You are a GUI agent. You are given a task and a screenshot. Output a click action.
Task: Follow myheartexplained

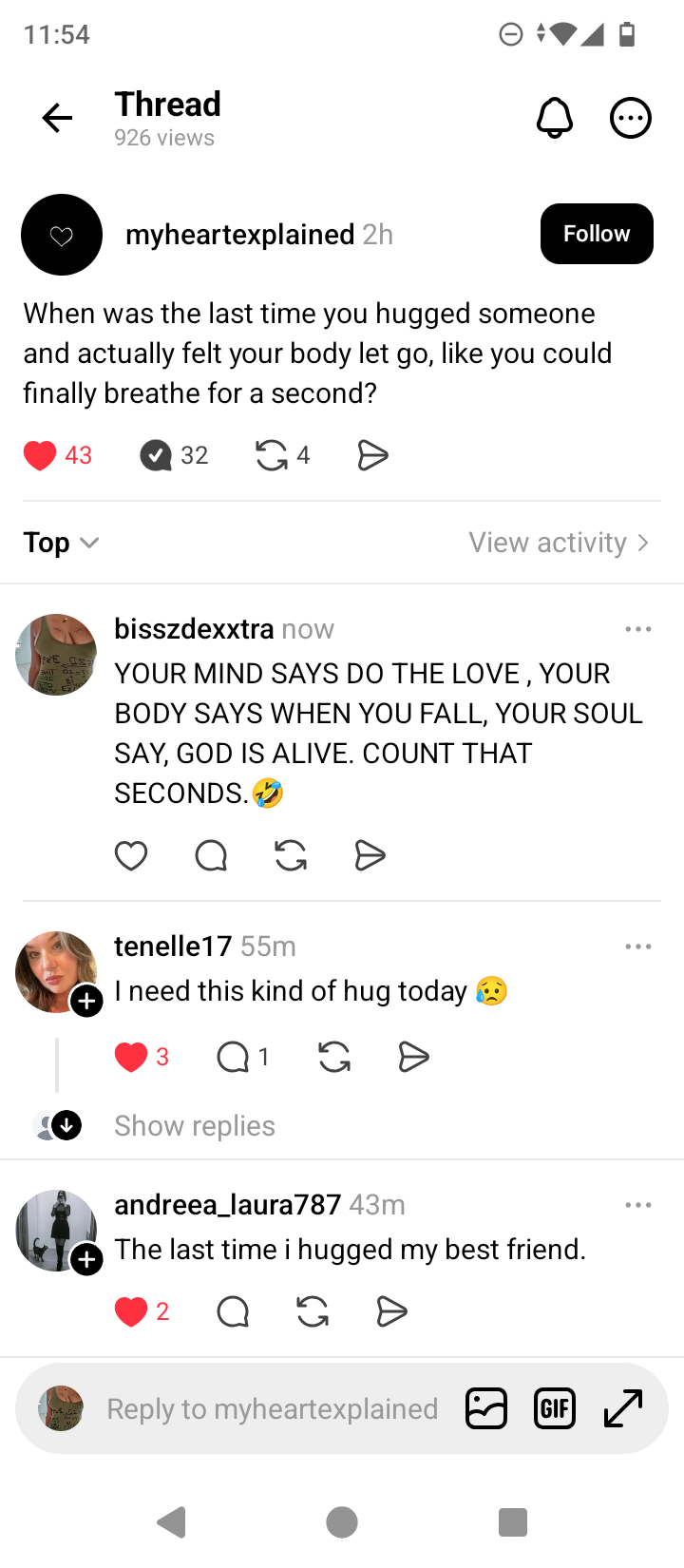597,234
